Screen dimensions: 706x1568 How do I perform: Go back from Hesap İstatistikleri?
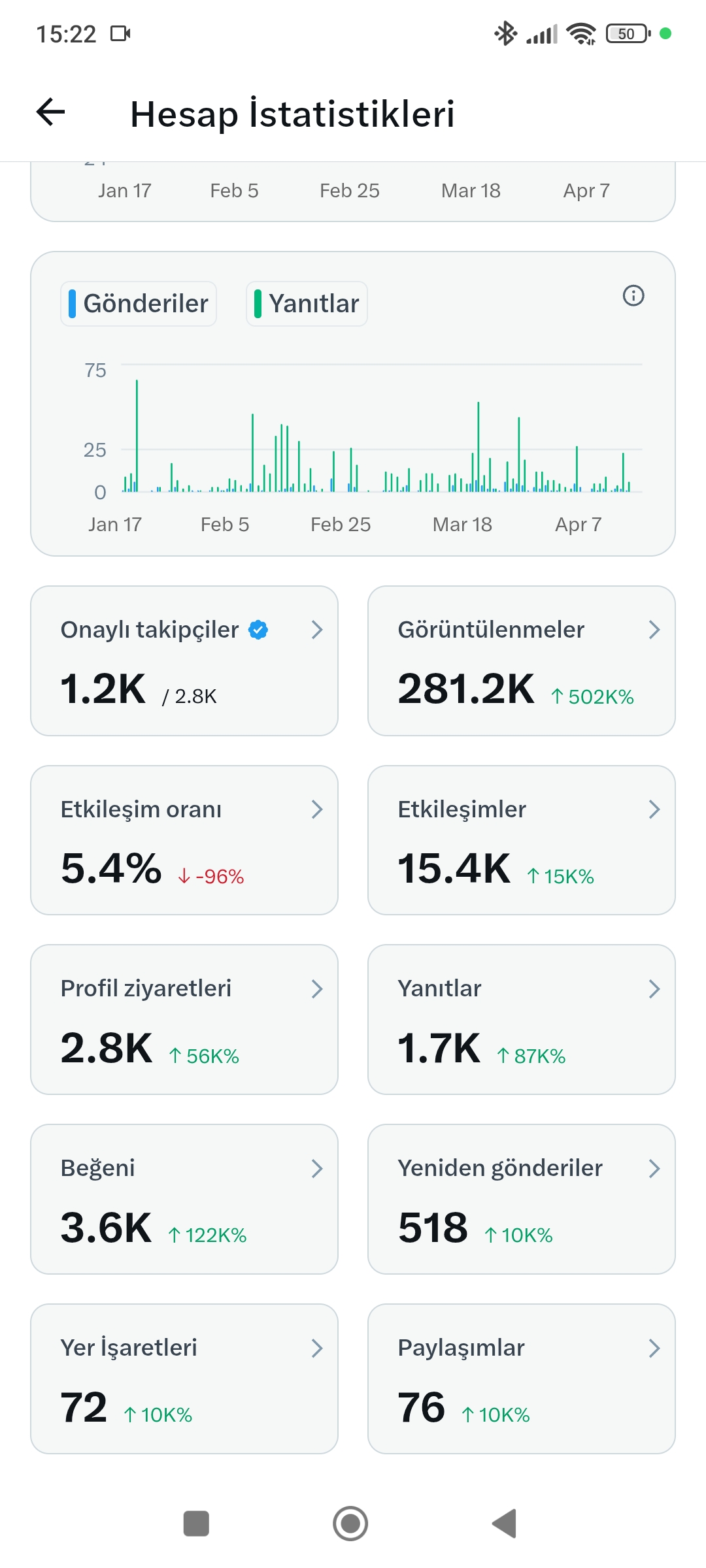(50, 112)
